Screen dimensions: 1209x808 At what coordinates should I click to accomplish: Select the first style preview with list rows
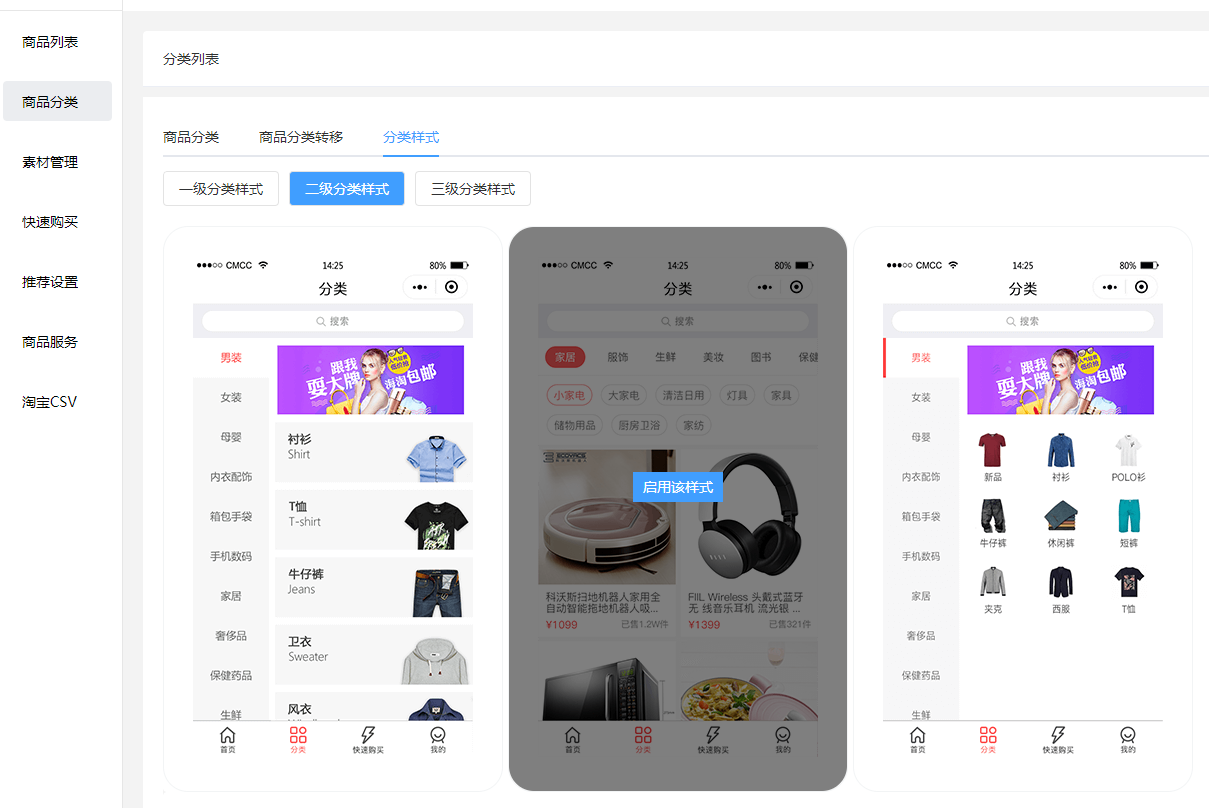pyautogui.click(x=333, y=509)
